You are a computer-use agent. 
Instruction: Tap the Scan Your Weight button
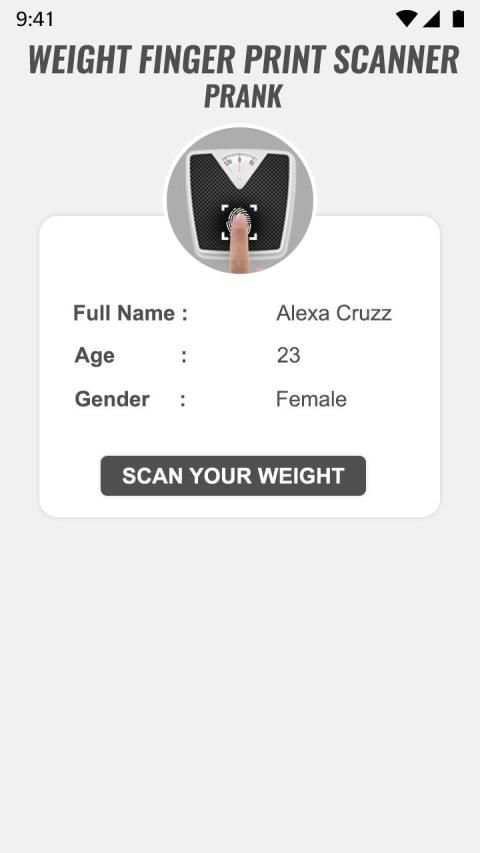233,475
